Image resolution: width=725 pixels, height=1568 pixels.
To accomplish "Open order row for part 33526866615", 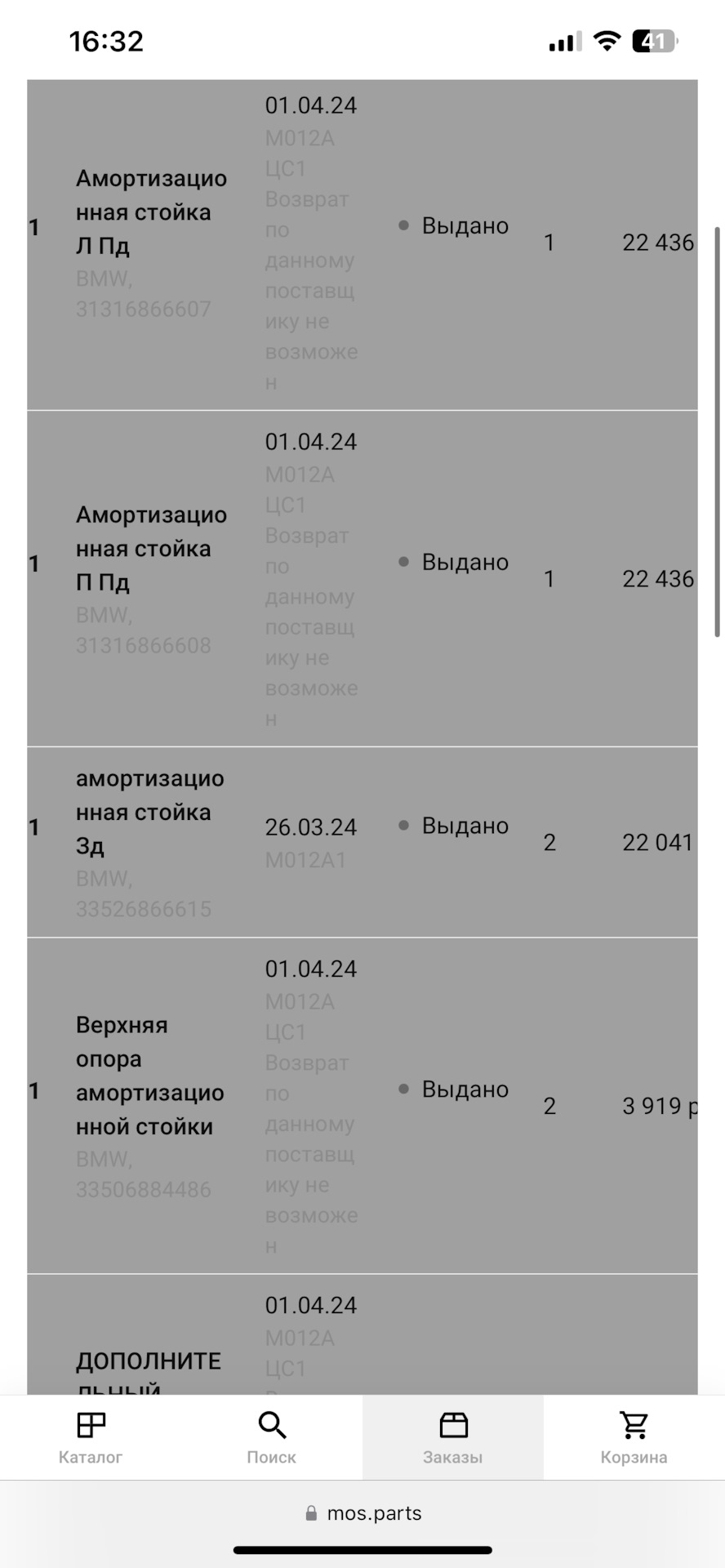I will coord(151,843).
